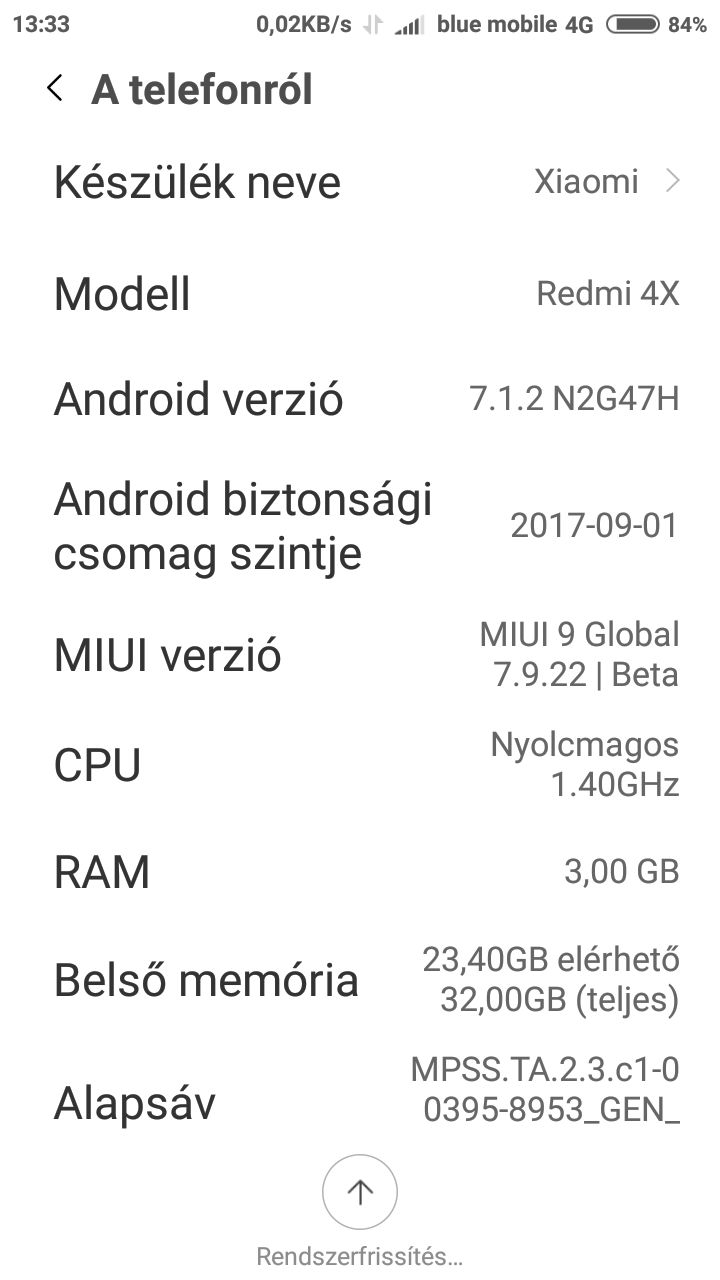Open Rendszerfrissítés with the arrow button
This screenshot has height=1280, width=720.
click(360, 1191)
